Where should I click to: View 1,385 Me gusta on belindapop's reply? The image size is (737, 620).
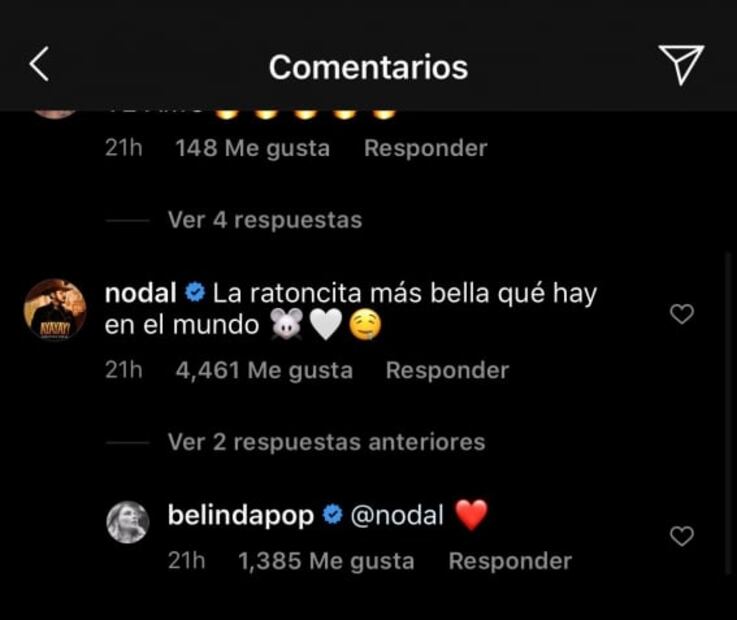[326, 561]
